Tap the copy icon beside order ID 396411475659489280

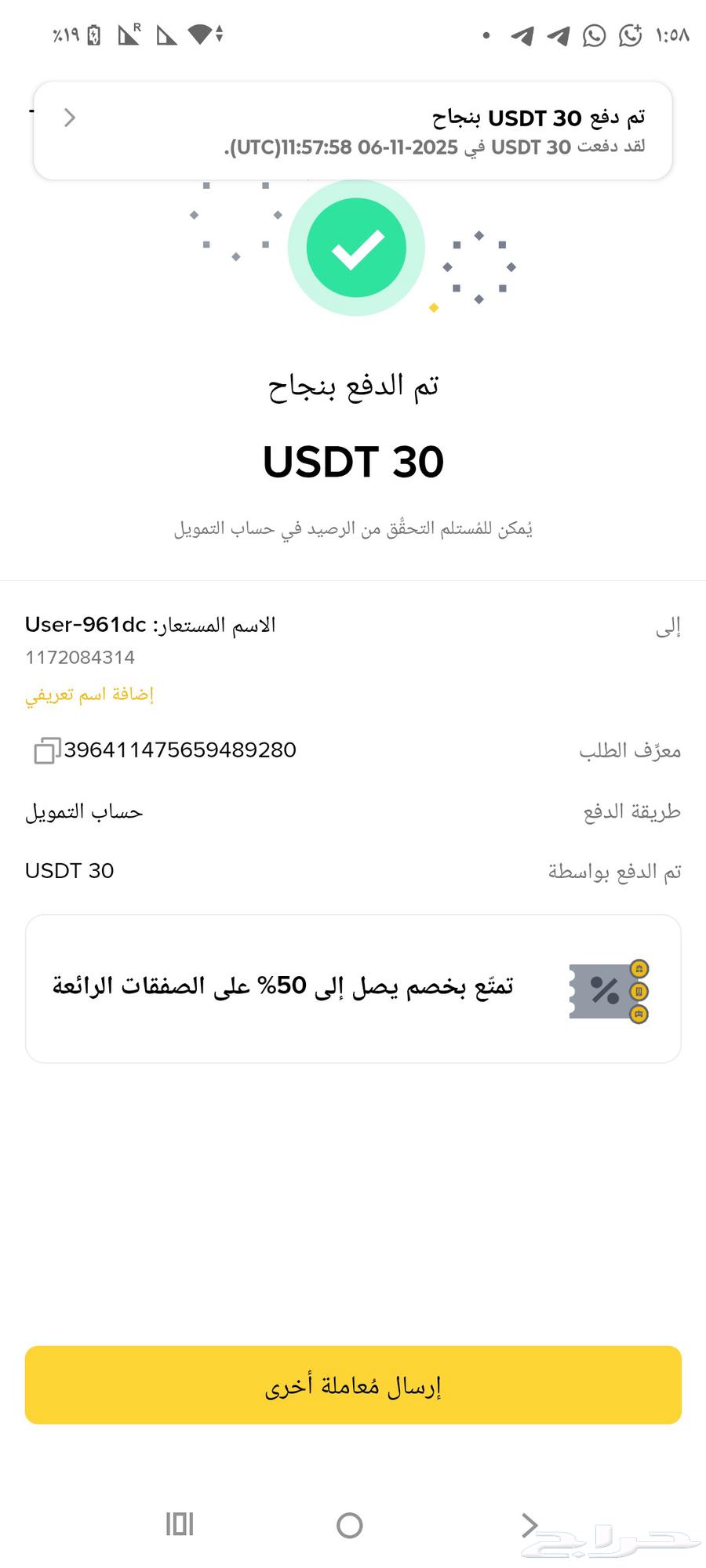pos(47,750)
